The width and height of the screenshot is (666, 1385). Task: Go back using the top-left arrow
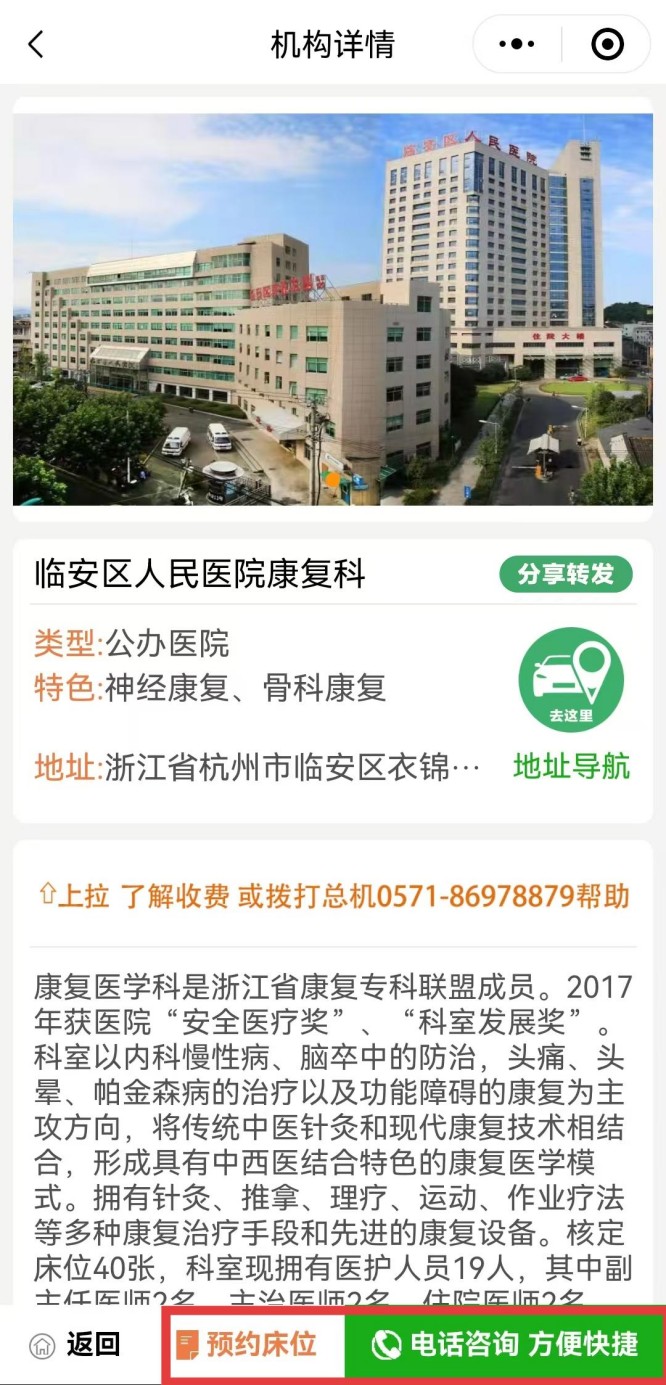tap(36, 45)
